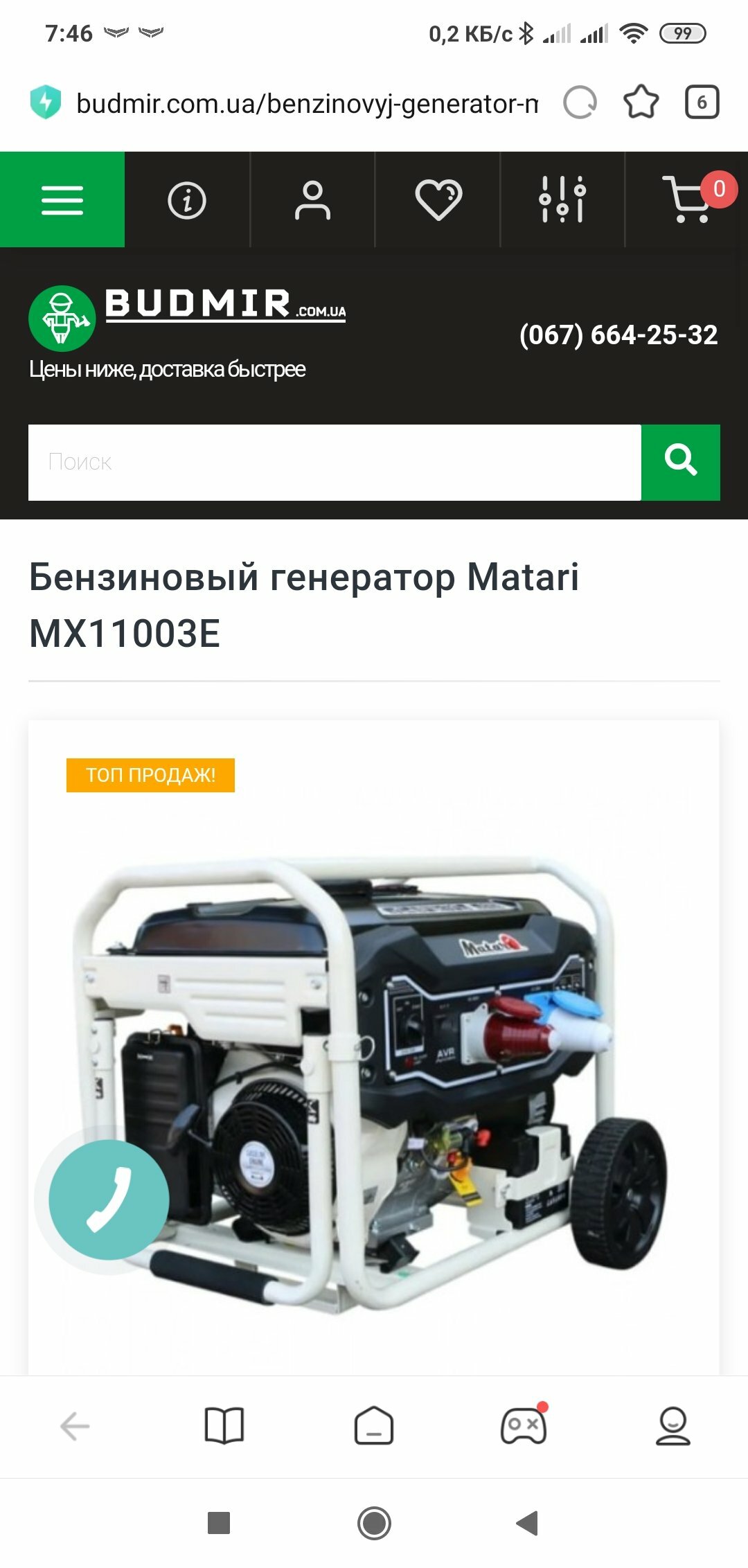
Task: Open browser bookmarks book icon
Action: (224, 1425)
